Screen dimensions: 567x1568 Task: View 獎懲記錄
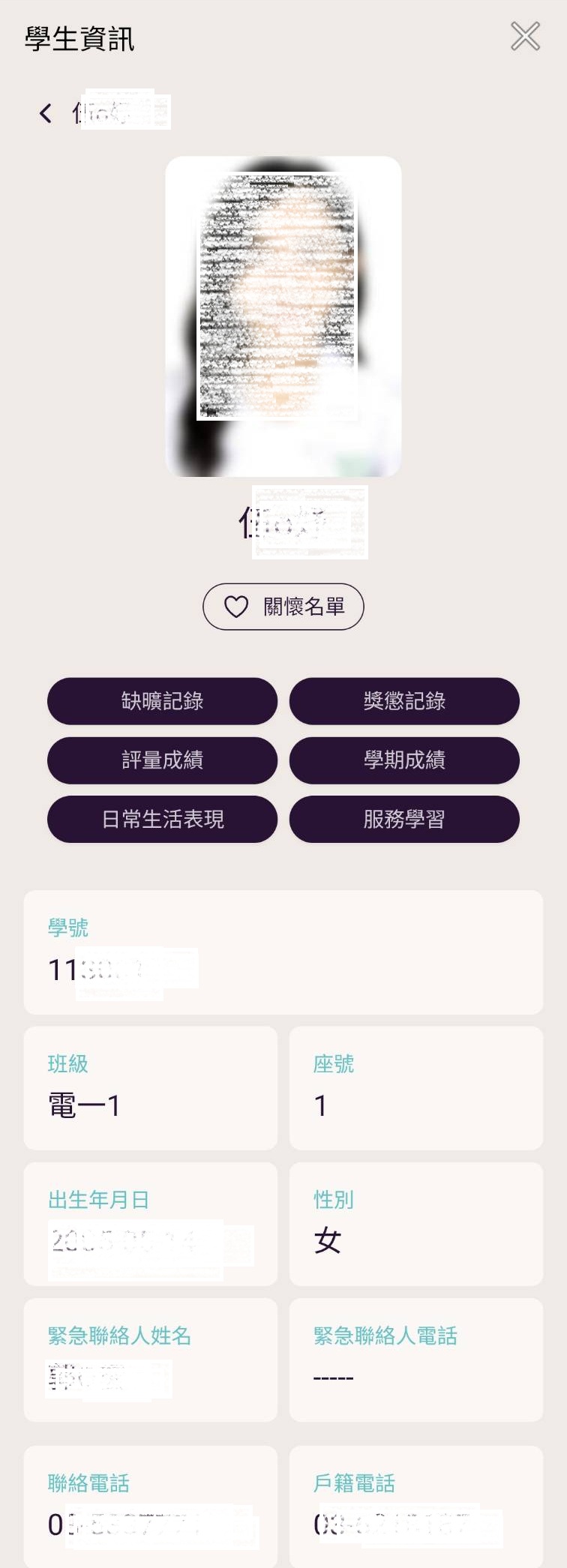pyautogui.click(x=404, y=701)
